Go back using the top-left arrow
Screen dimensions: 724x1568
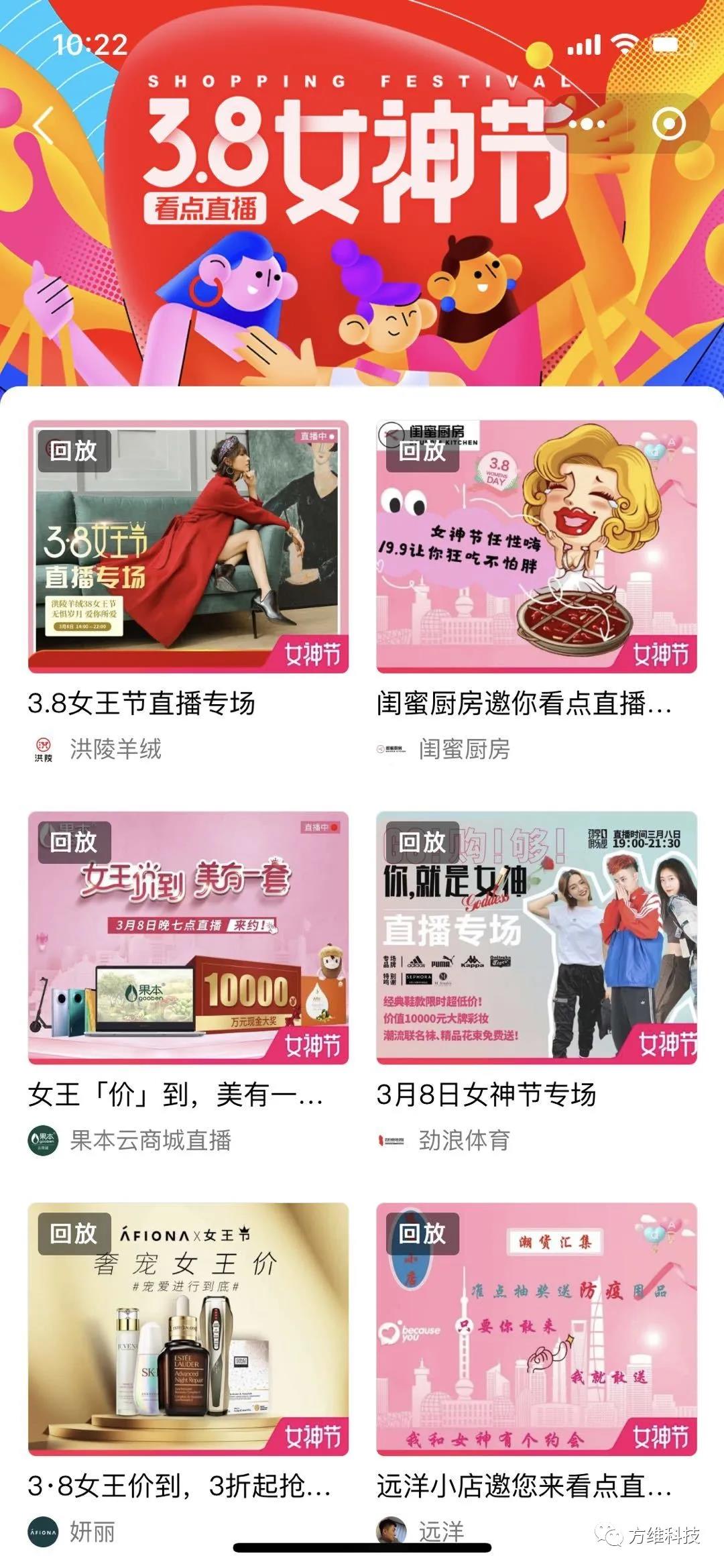click(44, 125)
